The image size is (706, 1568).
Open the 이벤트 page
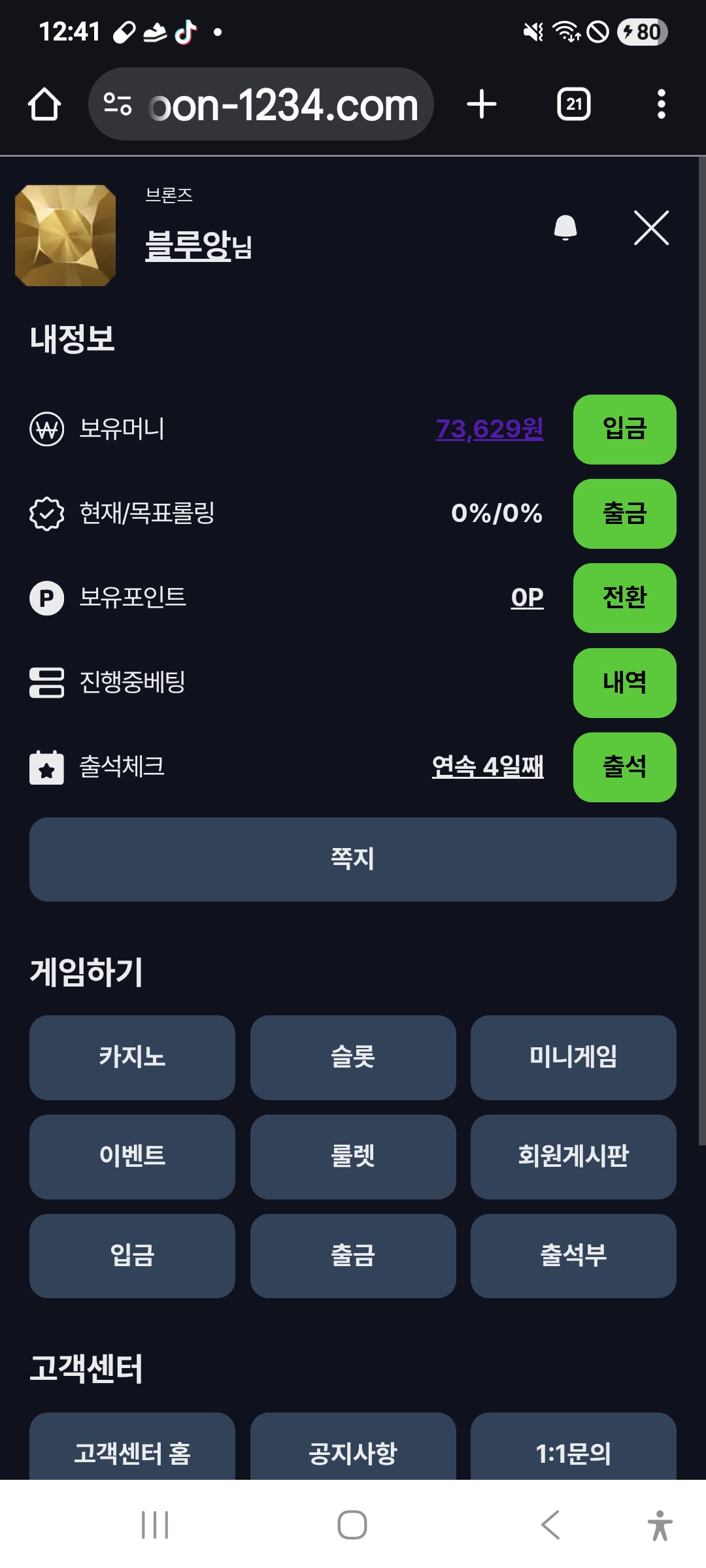coord(132,1156)
